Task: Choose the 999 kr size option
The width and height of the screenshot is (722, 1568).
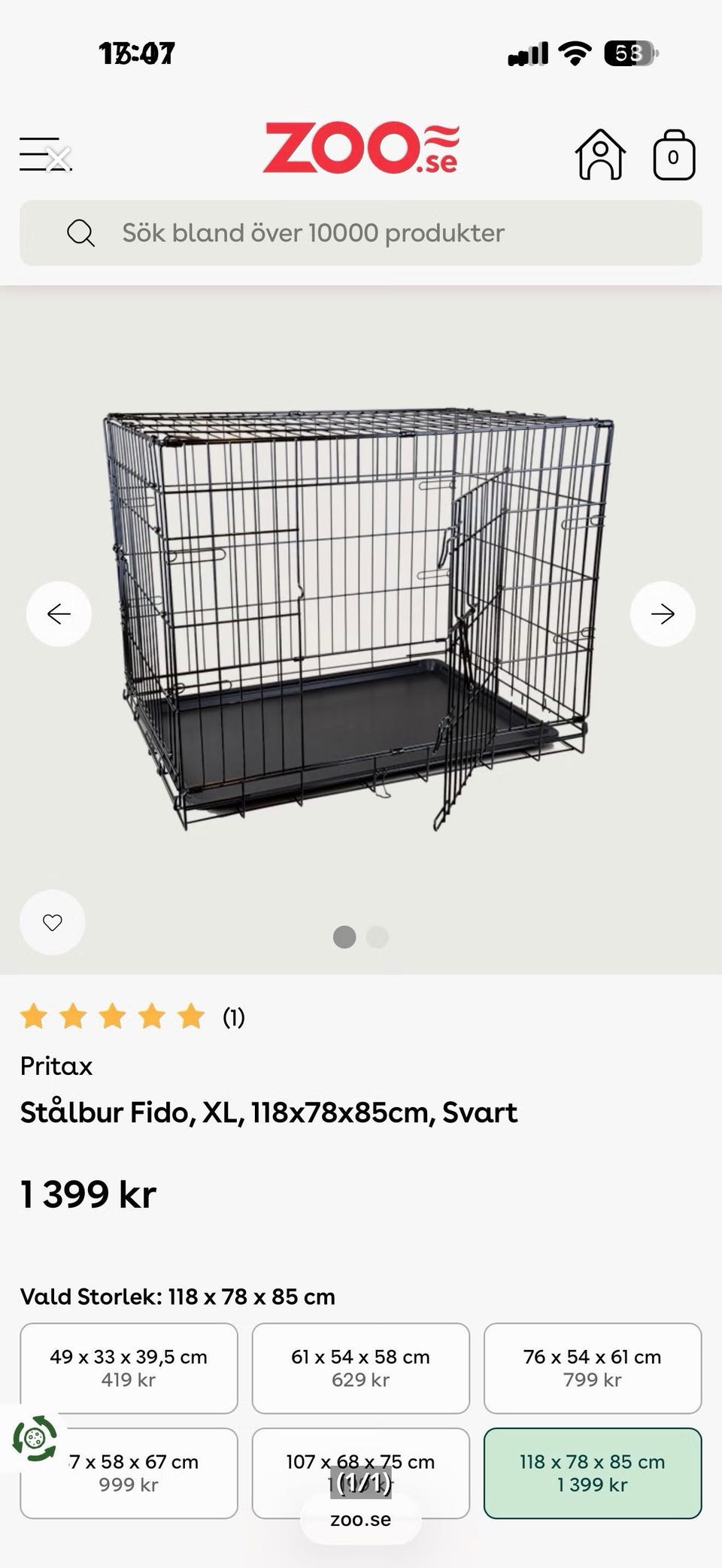Action: coord(129,1473)
